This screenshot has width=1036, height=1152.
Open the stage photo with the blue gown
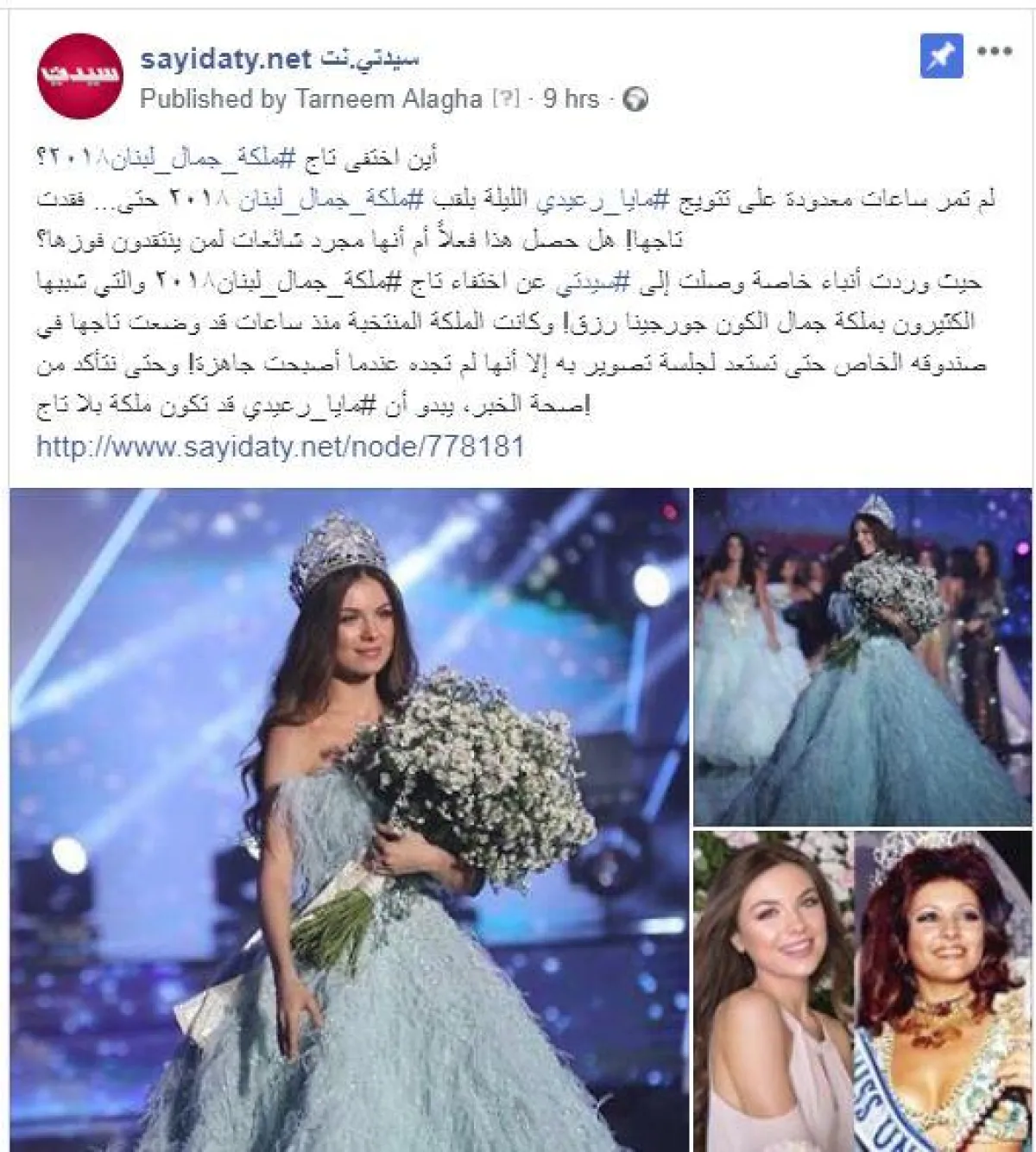[x=862, y=656]
